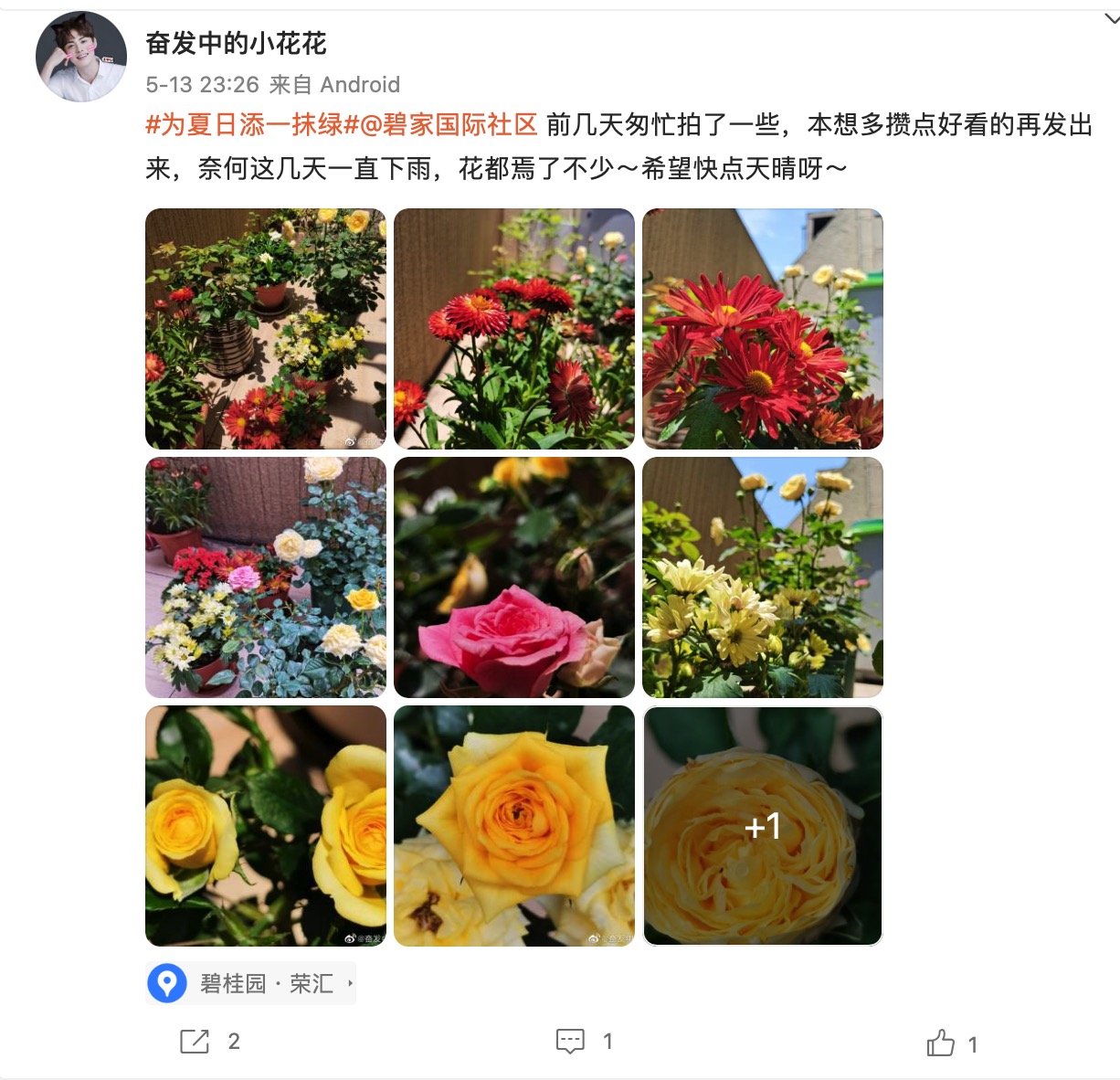View the mixed roses and daisies photo

[265, 577]
